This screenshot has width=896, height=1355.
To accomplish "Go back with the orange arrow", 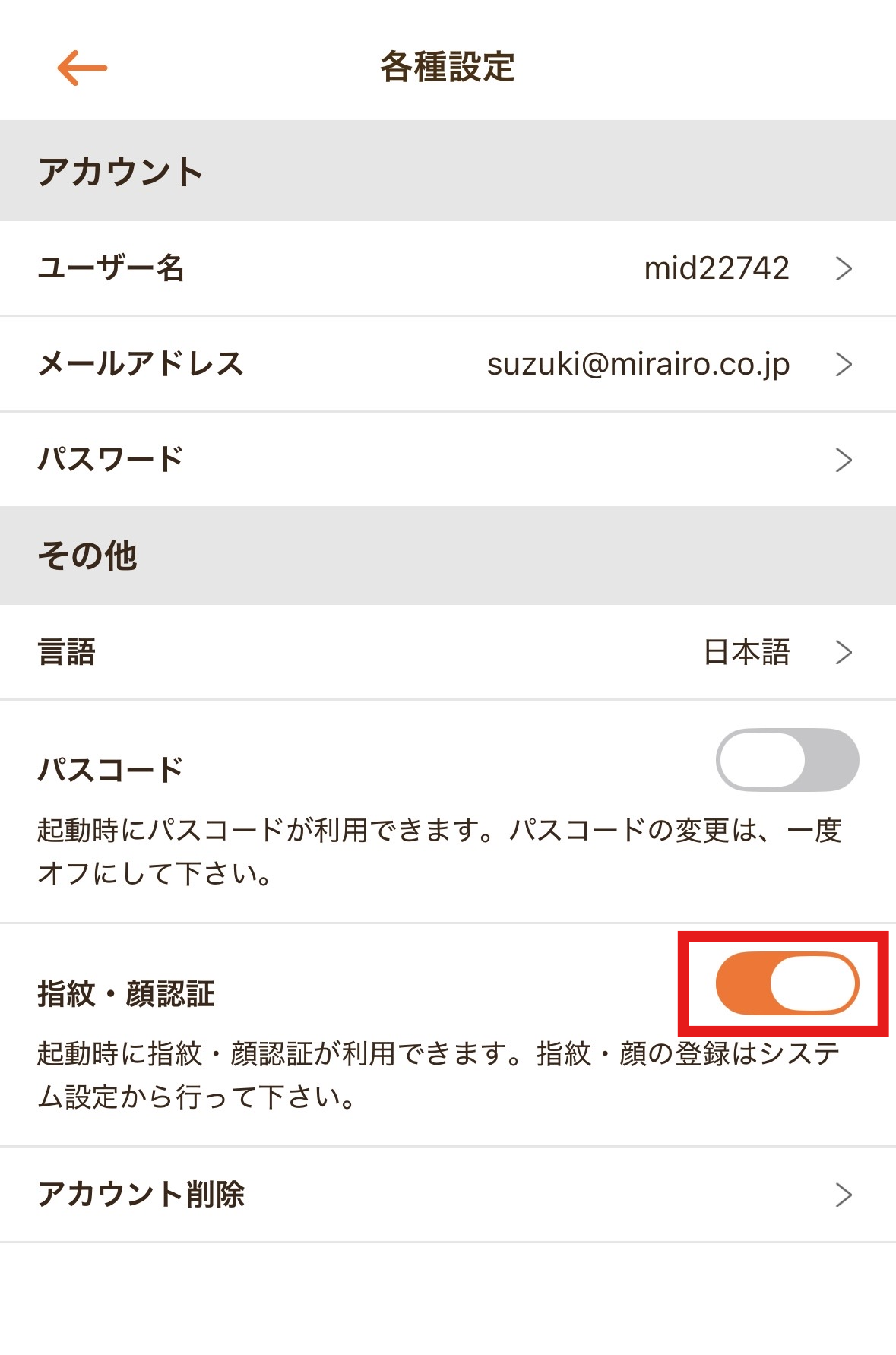I will point(82,68).
